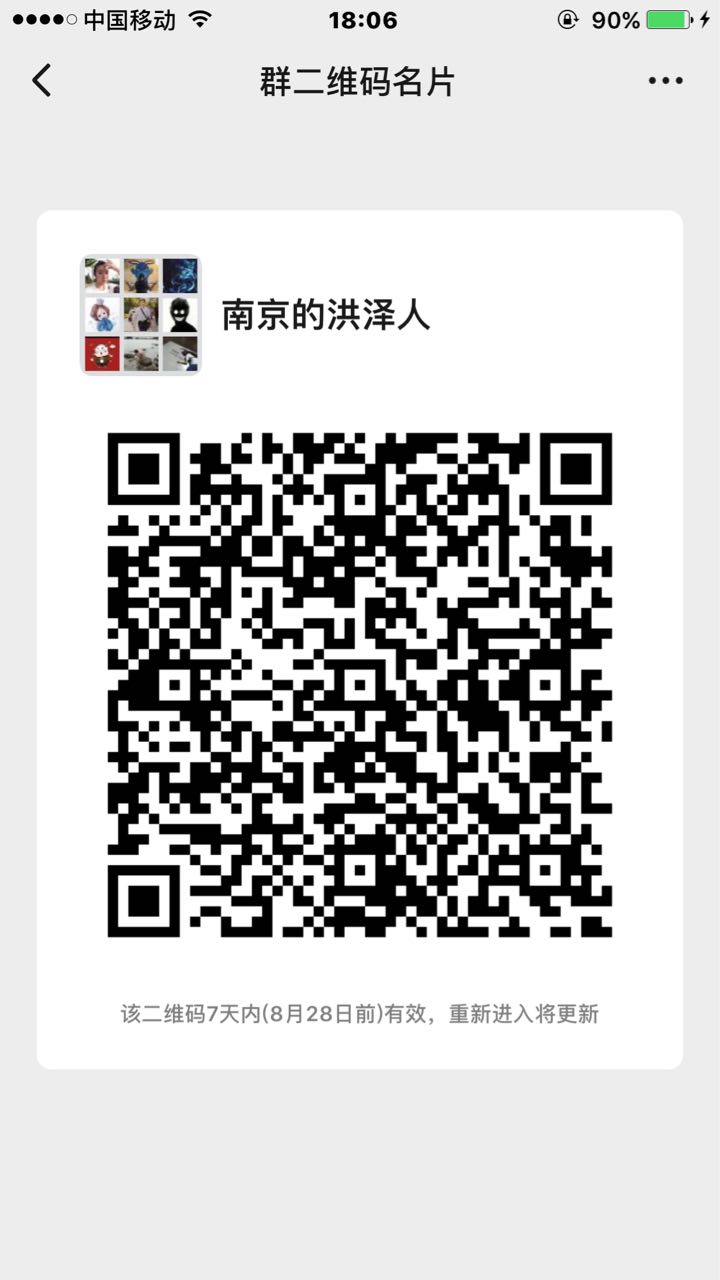This screenshot has height=1280, width=720.
Task: Go back using the top-left arrow
Action: tap(41, 81)
